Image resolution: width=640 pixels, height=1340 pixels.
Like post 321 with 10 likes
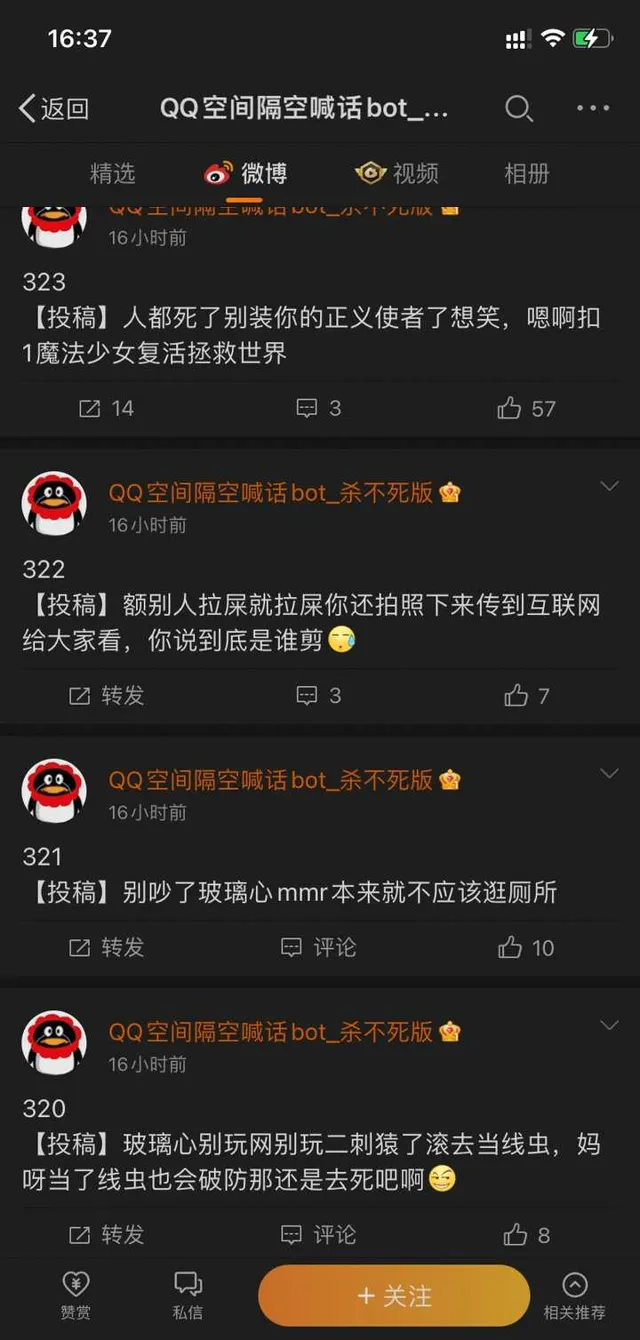[x=527, y=947]
